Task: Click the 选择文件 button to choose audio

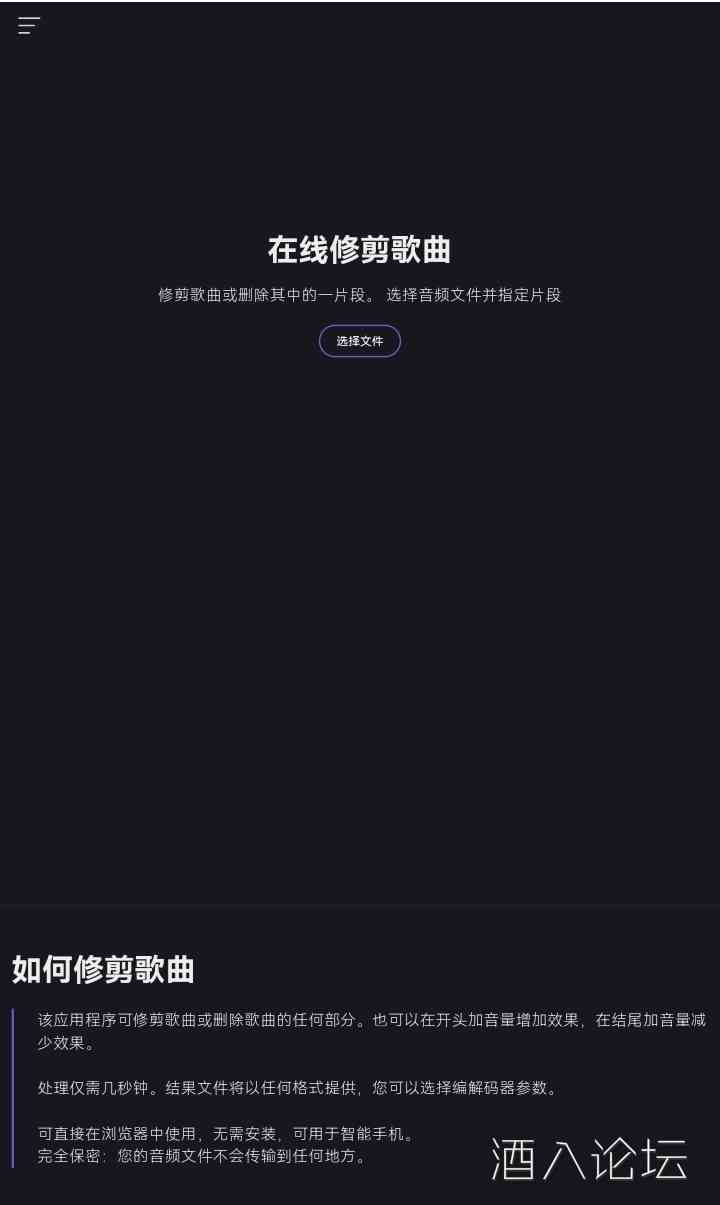Action: [x=359, y=341]
